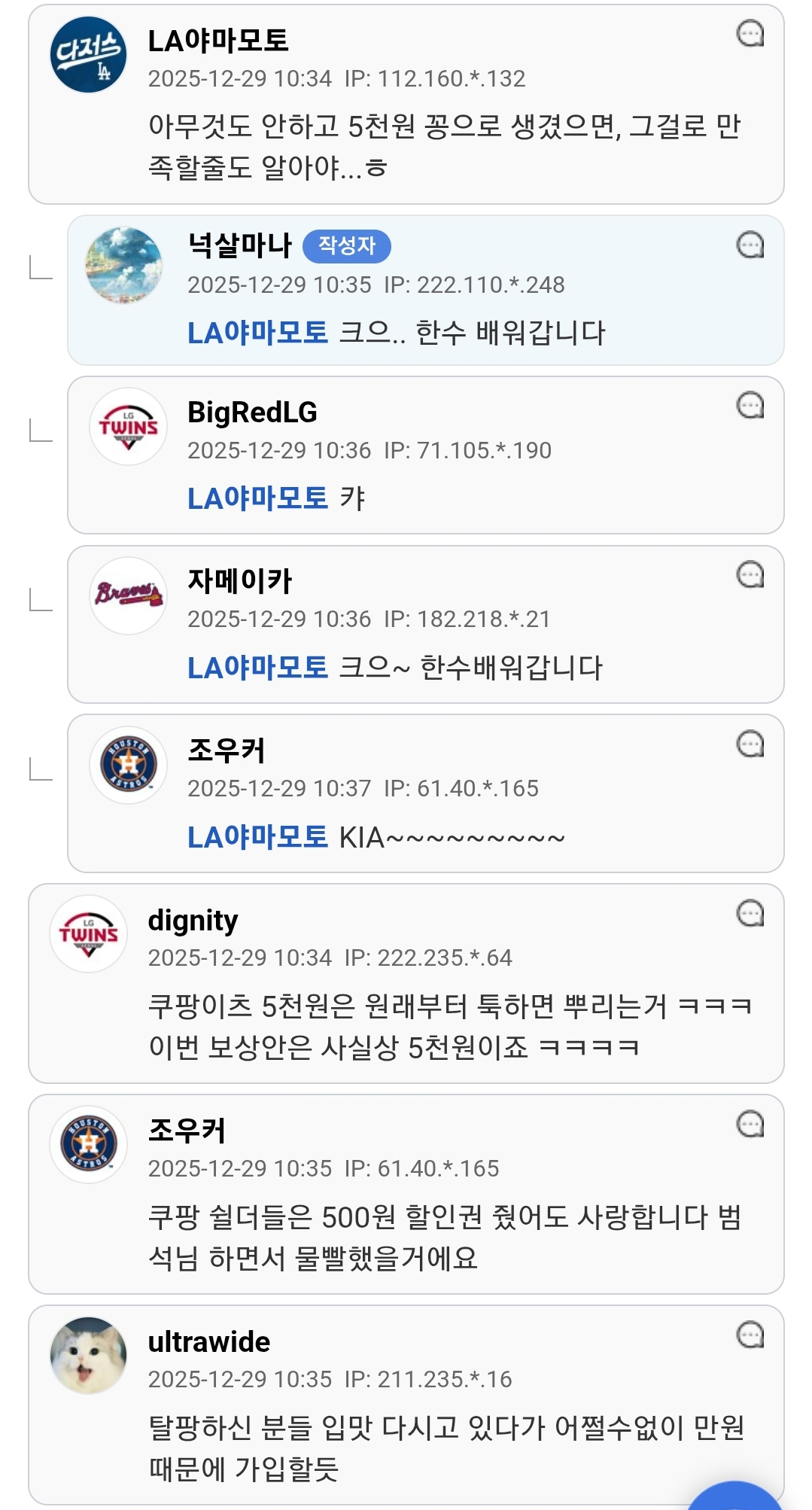
Task: Reply to ultrawide's comment
Action: point(750,1335)
